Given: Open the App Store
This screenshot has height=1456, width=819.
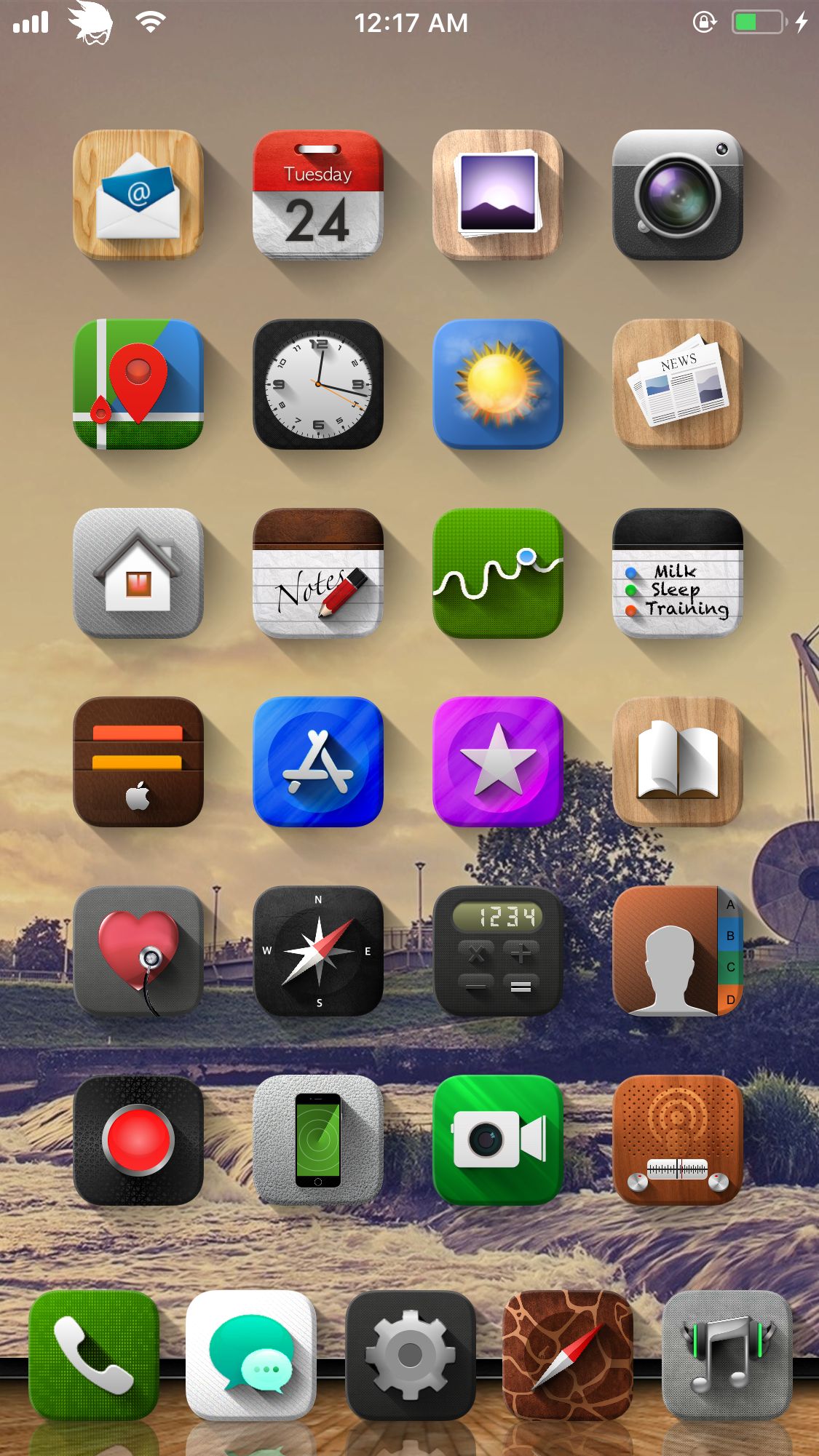Looking at the screenshot, I should [x=318, y=762].
